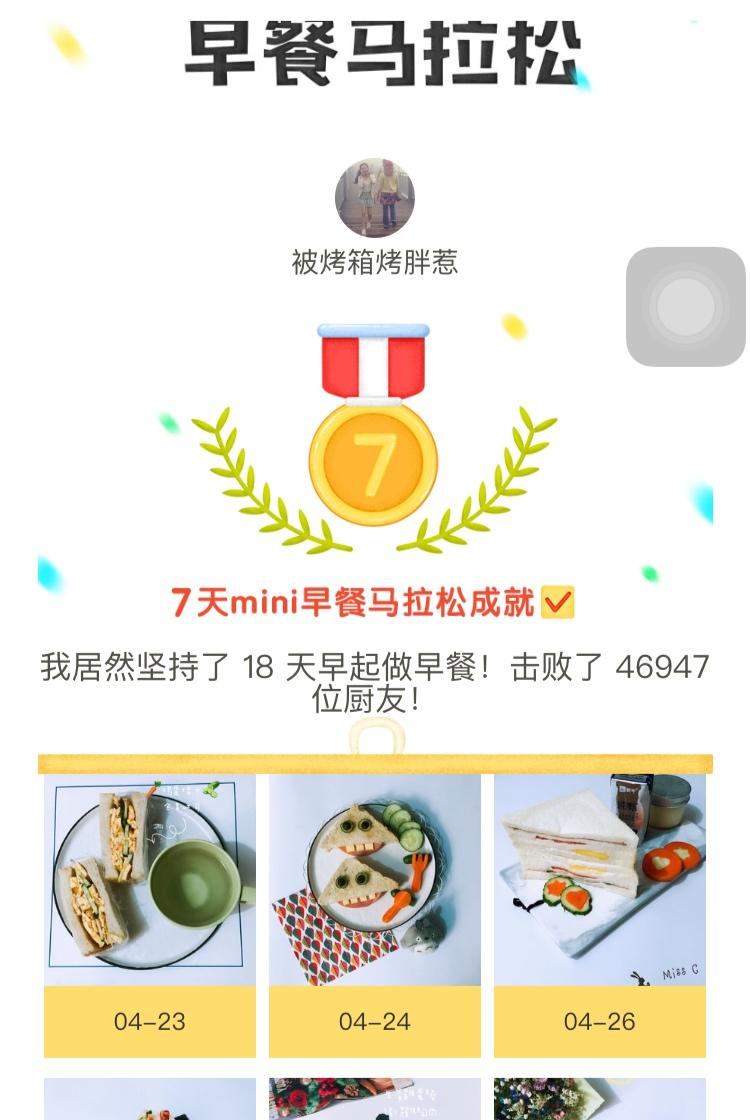Viewport: 750px width, 1120px height.
Task: View the 04-24 breakfast photo
Action: tap(375, 880)
